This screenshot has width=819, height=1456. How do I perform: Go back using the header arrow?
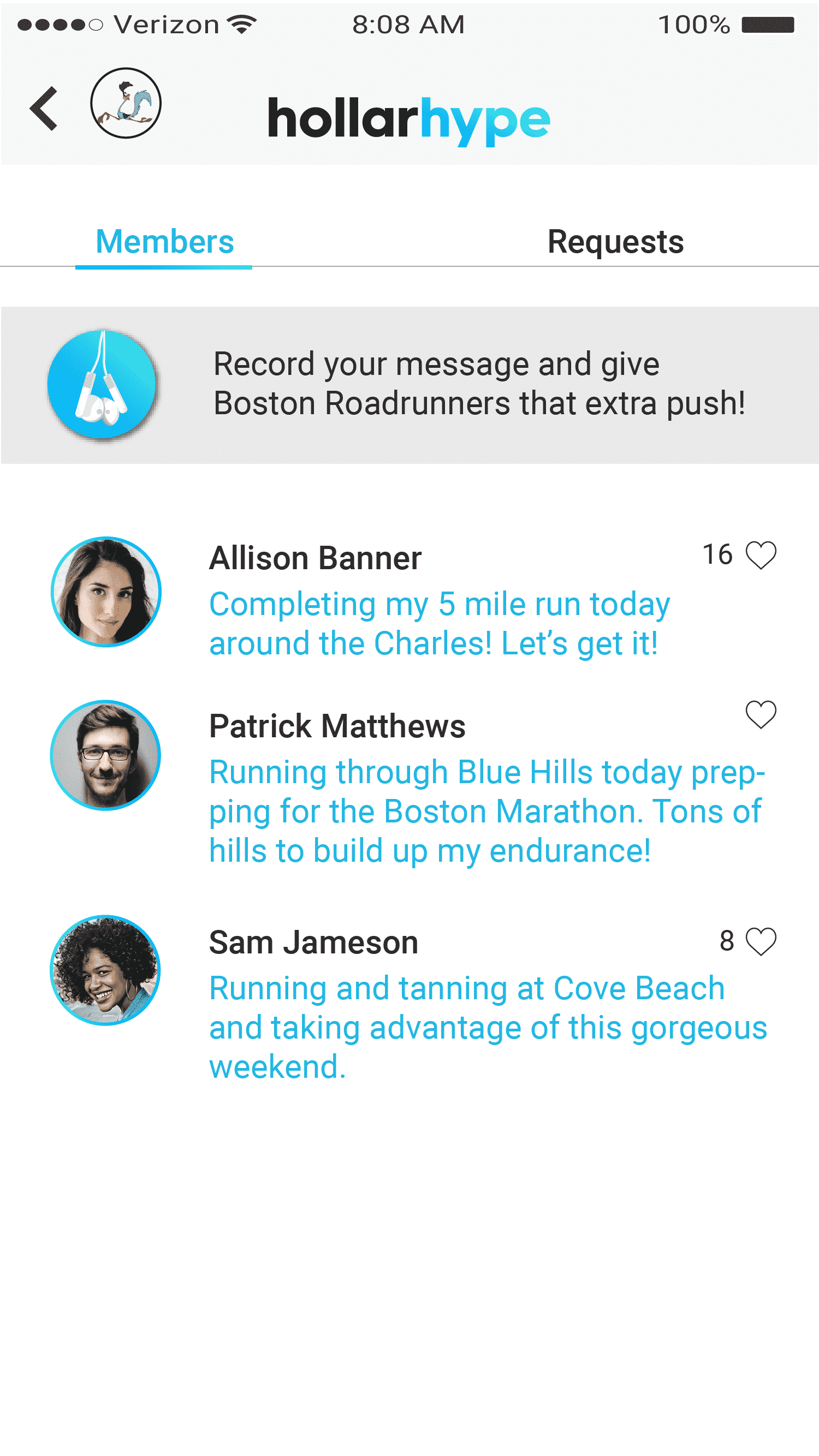click(x=44, y=109)
